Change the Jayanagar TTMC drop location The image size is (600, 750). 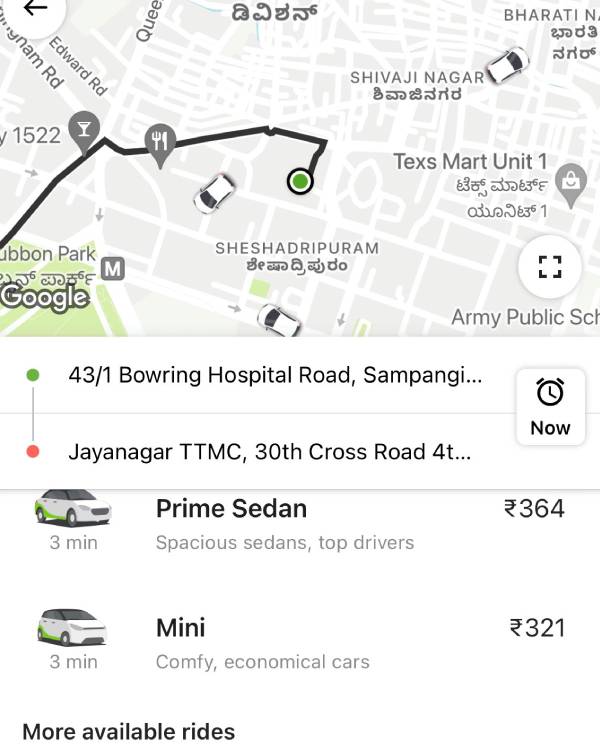coord(270,452)
